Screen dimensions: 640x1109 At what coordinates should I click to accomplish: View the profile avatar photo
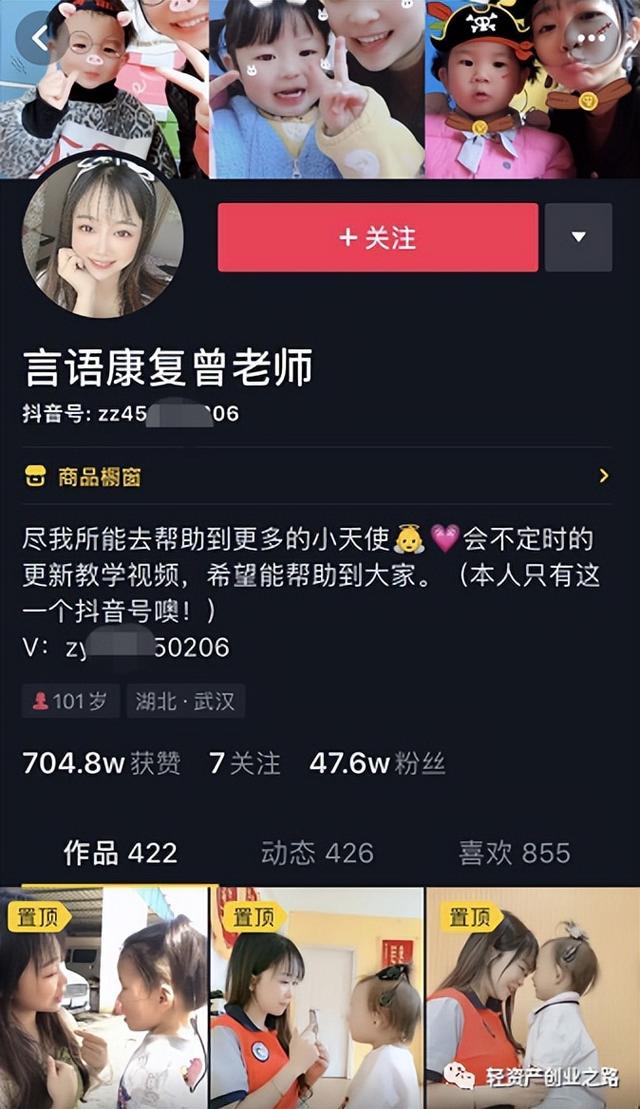tap(102, 238)
